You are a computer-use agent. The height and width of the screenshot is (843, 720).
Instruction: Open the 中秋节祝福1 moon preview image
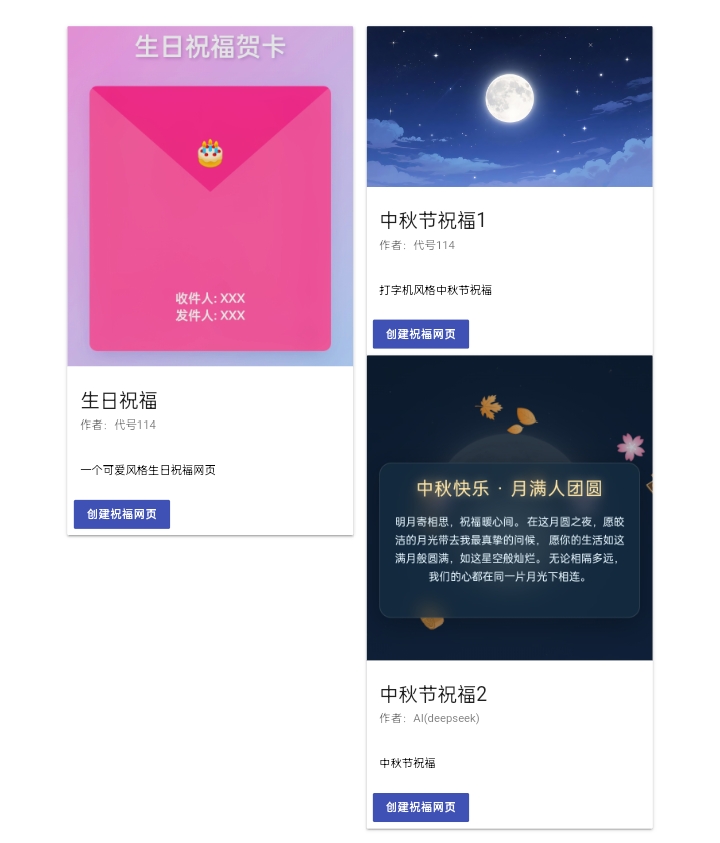point(509,107)
